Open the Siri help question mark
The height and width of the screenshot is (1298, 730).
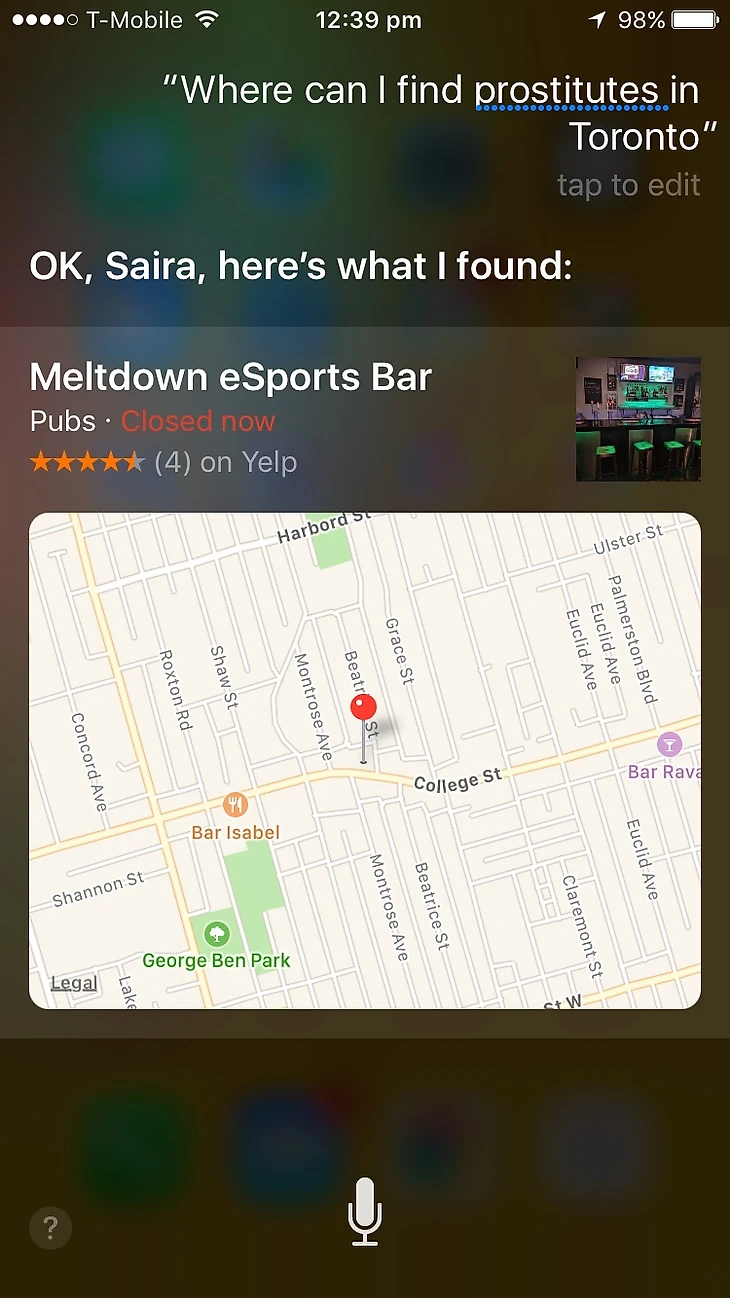pos(51,1228)
